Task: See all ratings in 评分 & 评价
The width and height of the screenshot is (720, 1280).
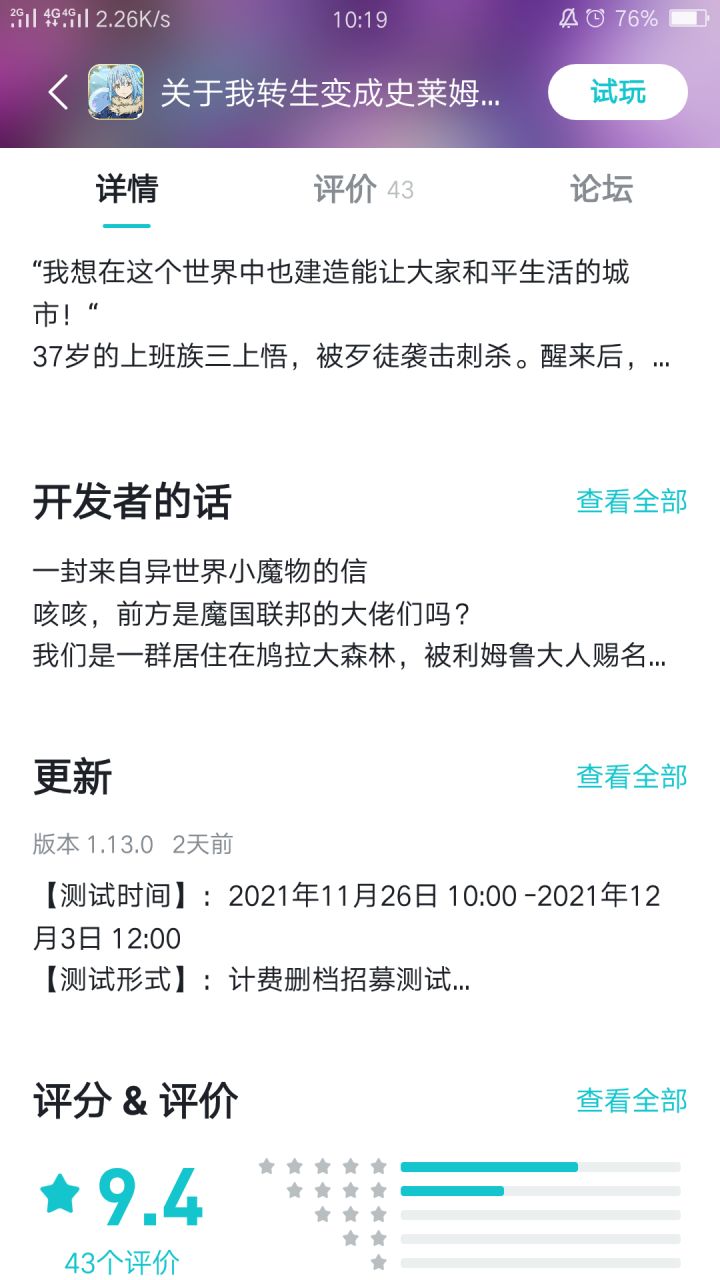Action: pos(631,1100)
